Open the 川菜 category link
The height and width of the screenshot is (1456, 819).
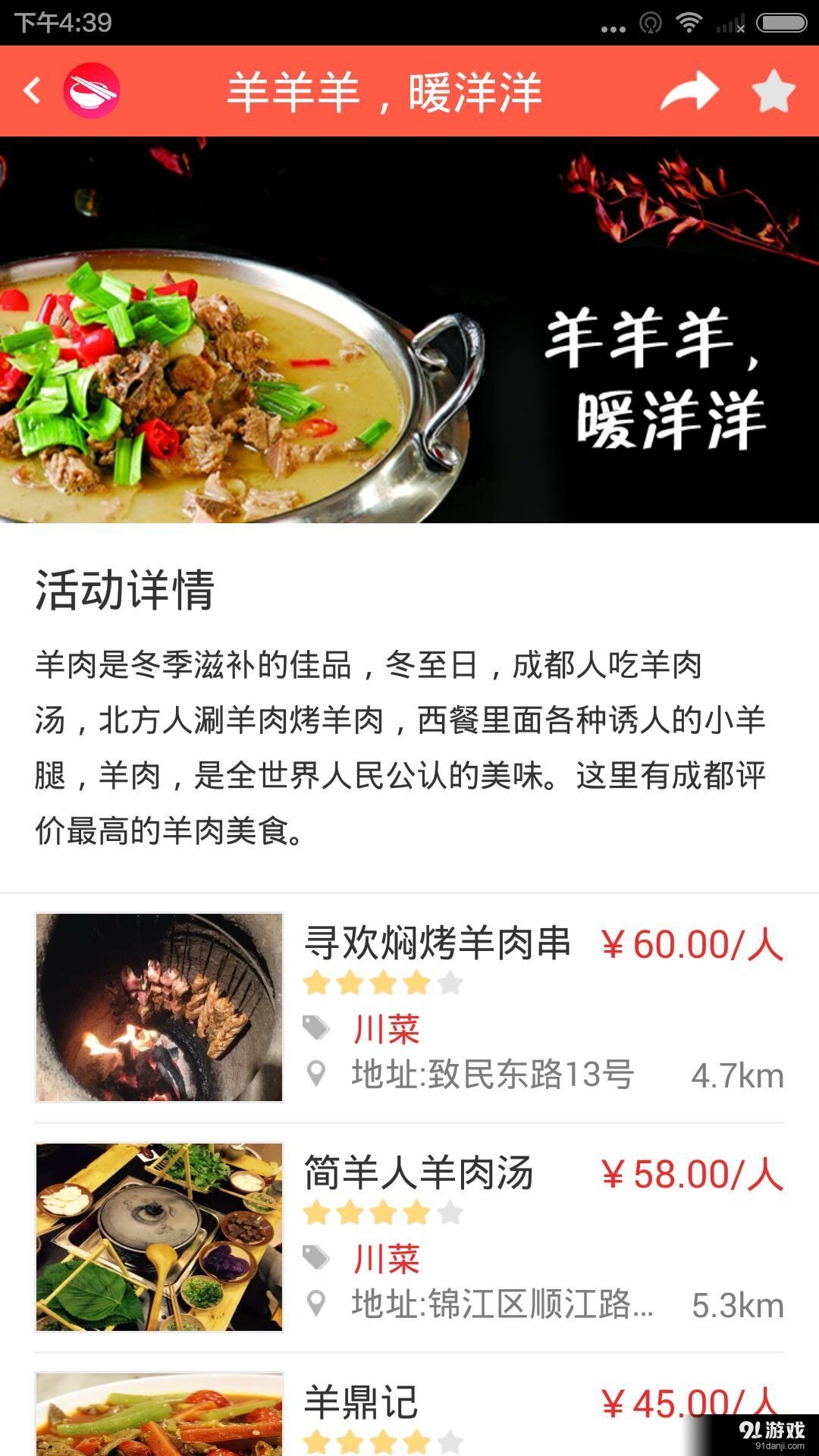point(388,1027)
